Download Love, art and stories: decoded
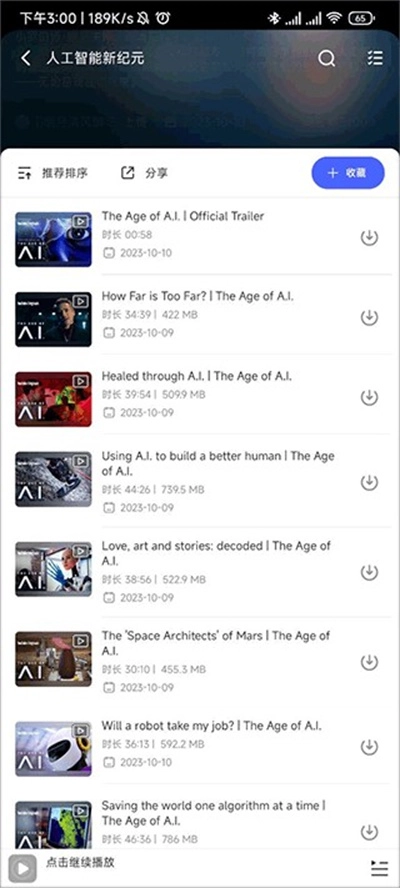Screen dimensions: 400x888 click(369, 572)
